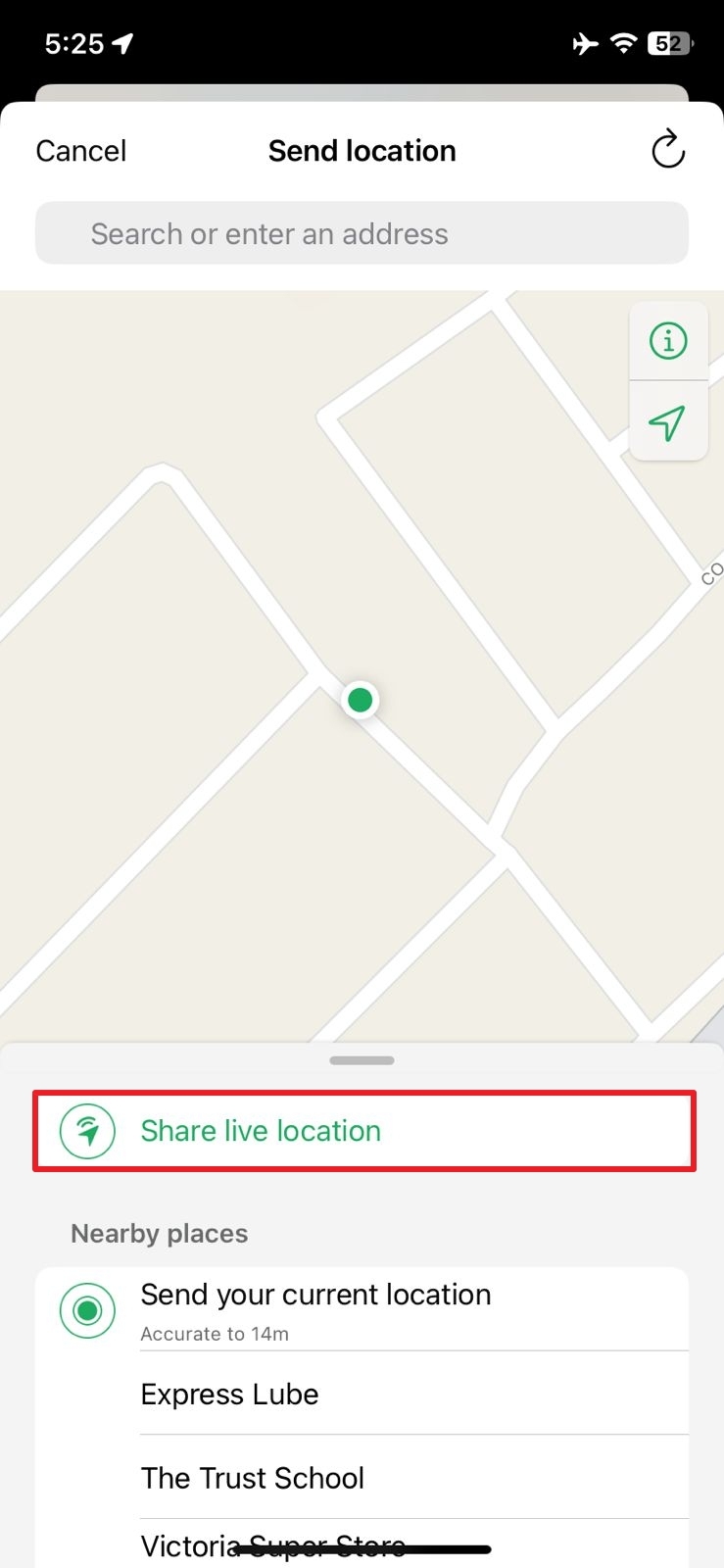Open the map info (i) icon
The height and width of the screenshot is (1568, 724).
pos(667,340)
